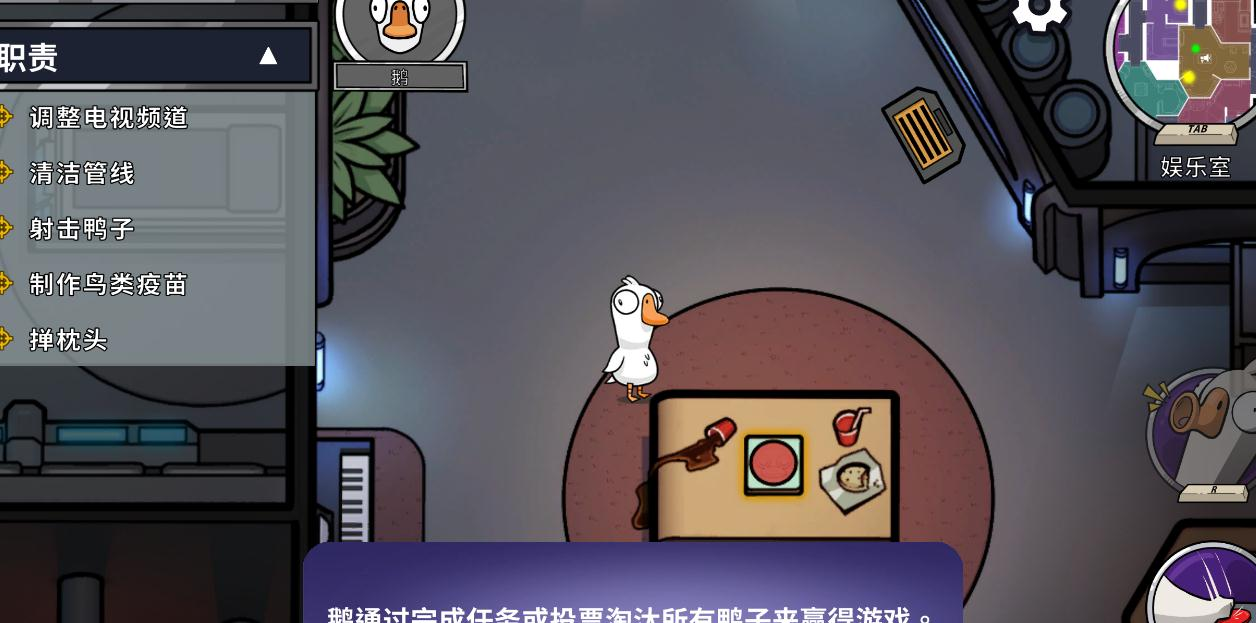
Task: Open the settings gear
Action: 1039,12
